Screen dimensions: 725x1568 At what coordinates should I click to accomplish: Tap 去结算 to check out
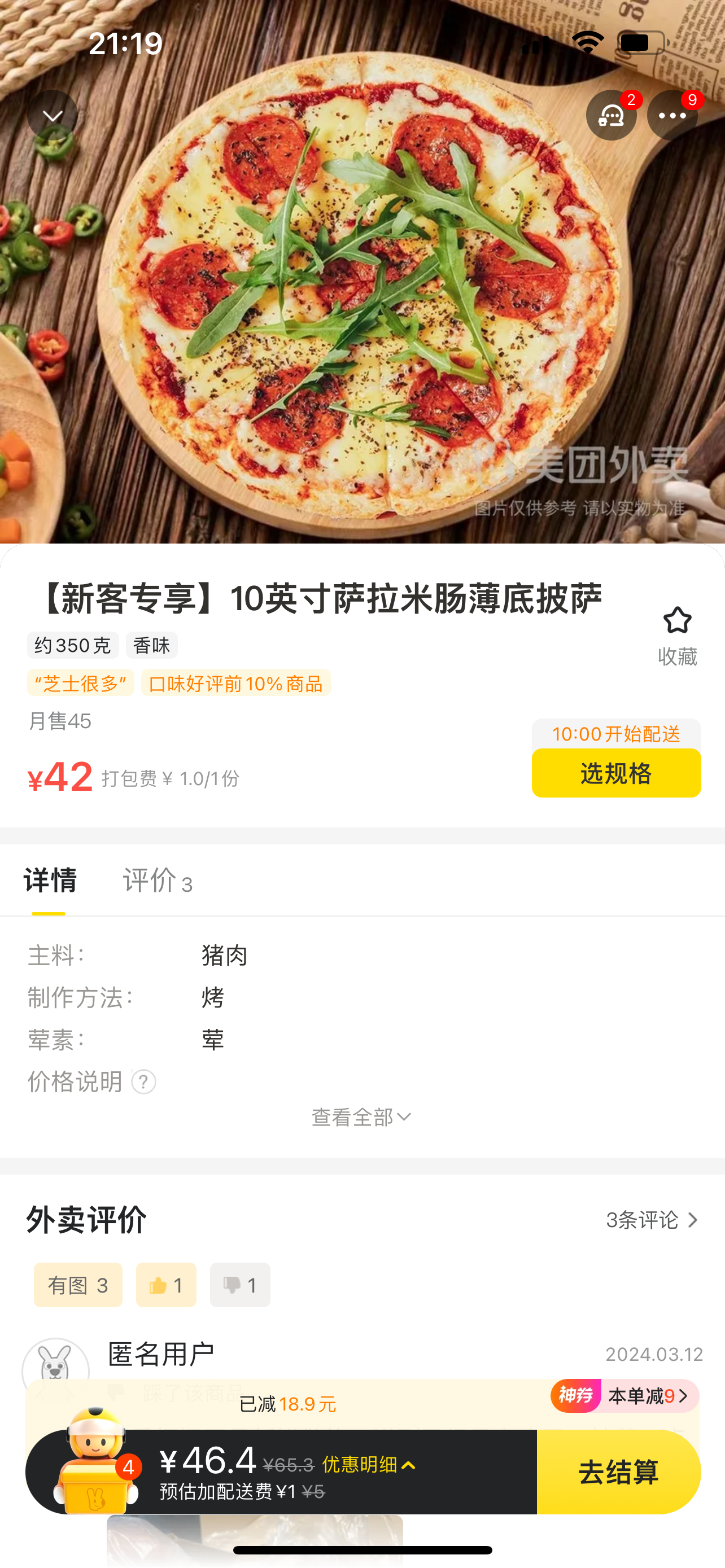coord(618,1473)
